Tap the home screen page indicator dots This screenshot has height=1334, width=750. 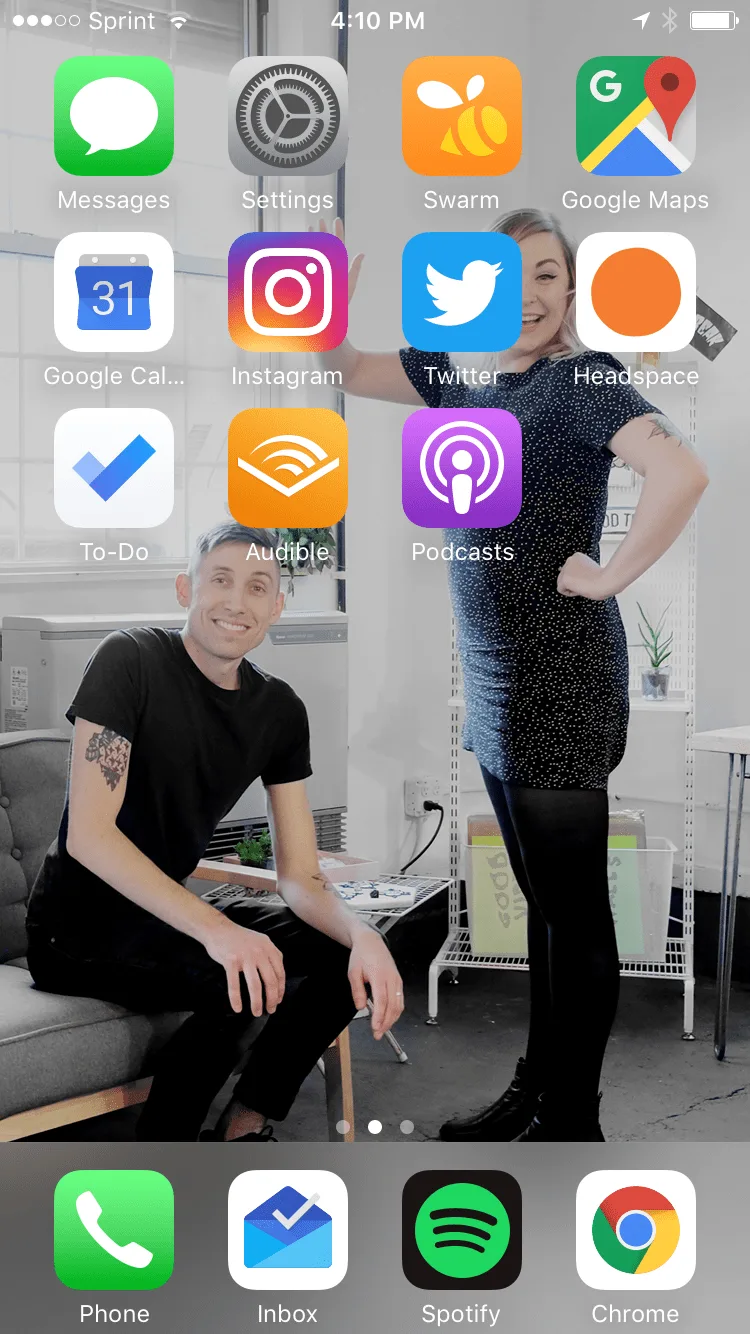tap(375, 1126)
